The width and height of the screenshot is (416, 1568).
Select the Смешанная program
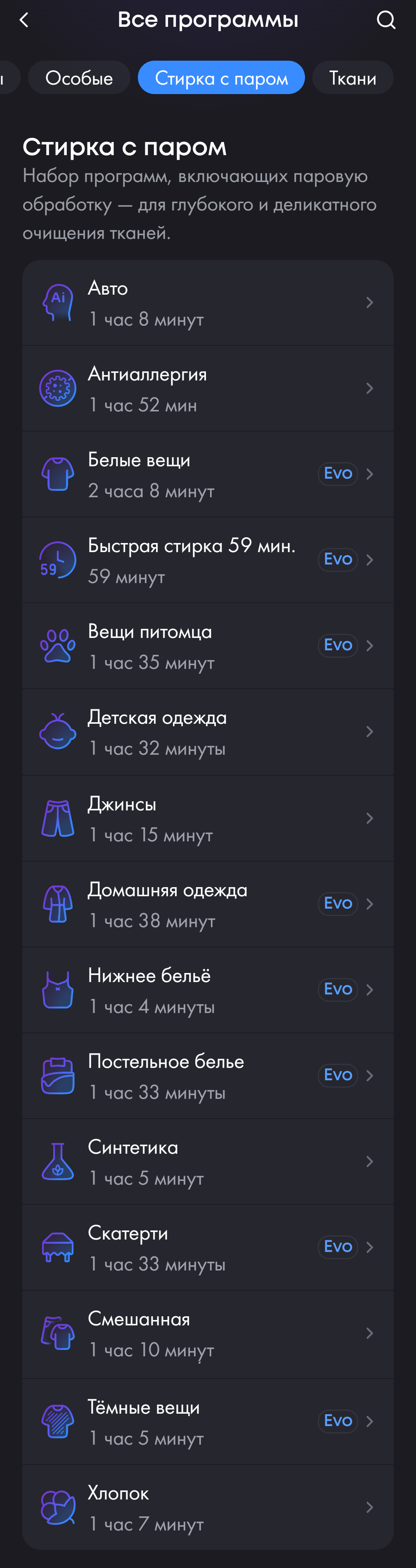208,1333
